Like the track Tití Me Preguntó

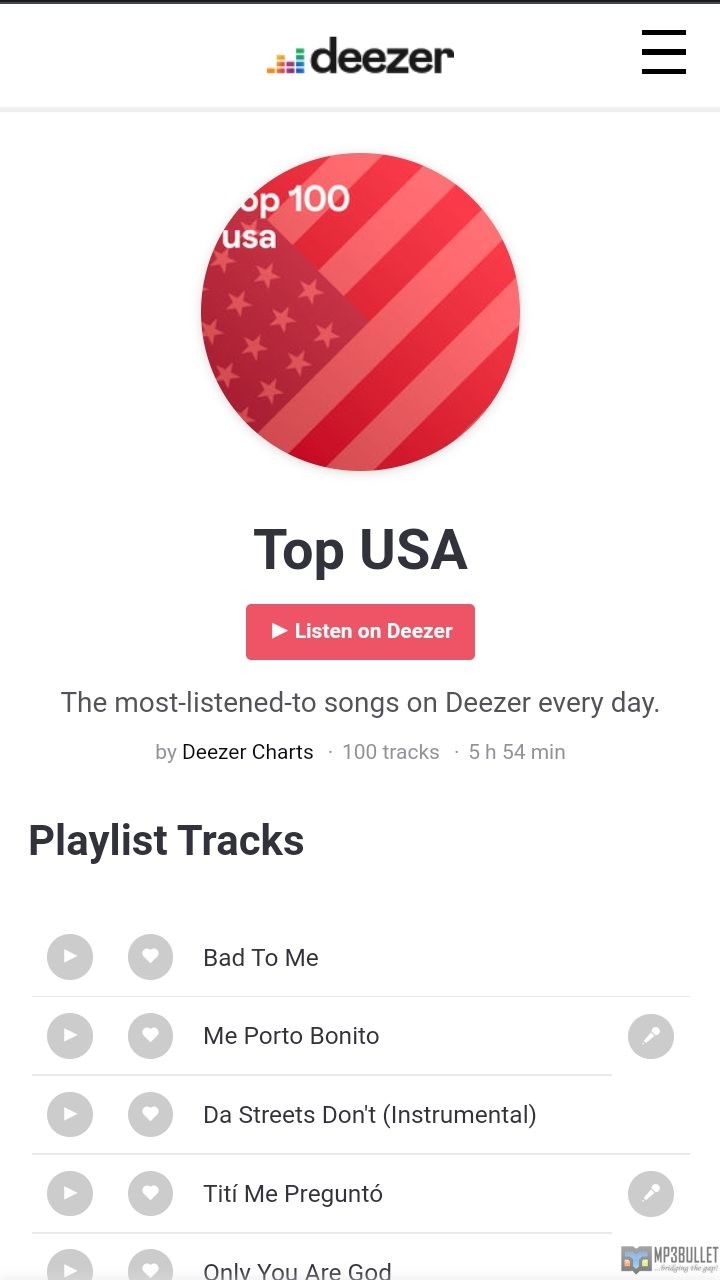[x=150, y=1193]
